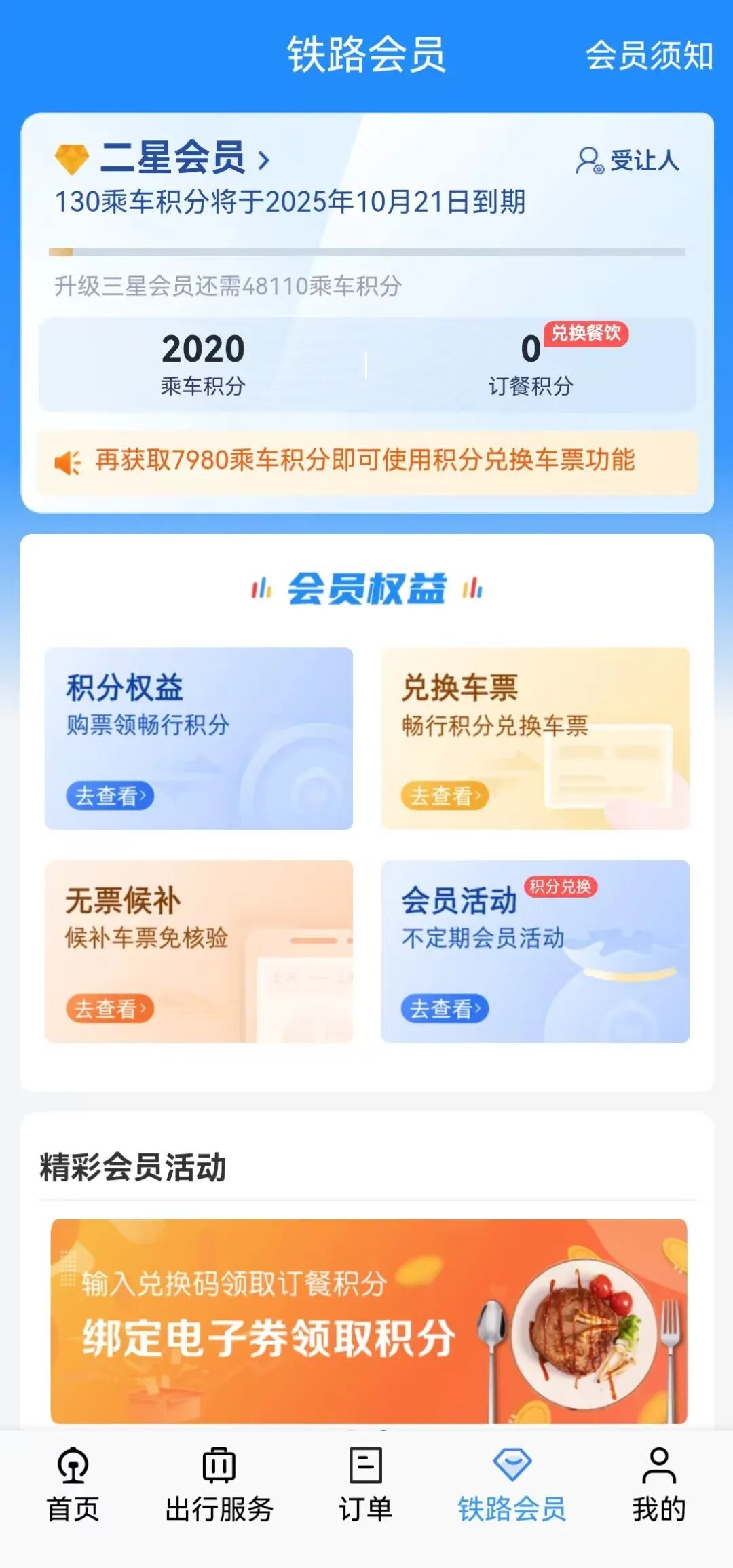Switch to the 出行服务 tab

(x=219, y=1484)
